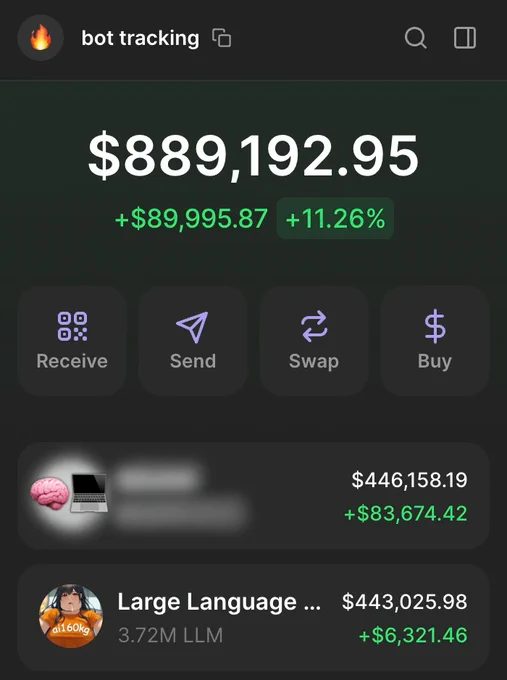Tap the Send button

tap(193, 340)
